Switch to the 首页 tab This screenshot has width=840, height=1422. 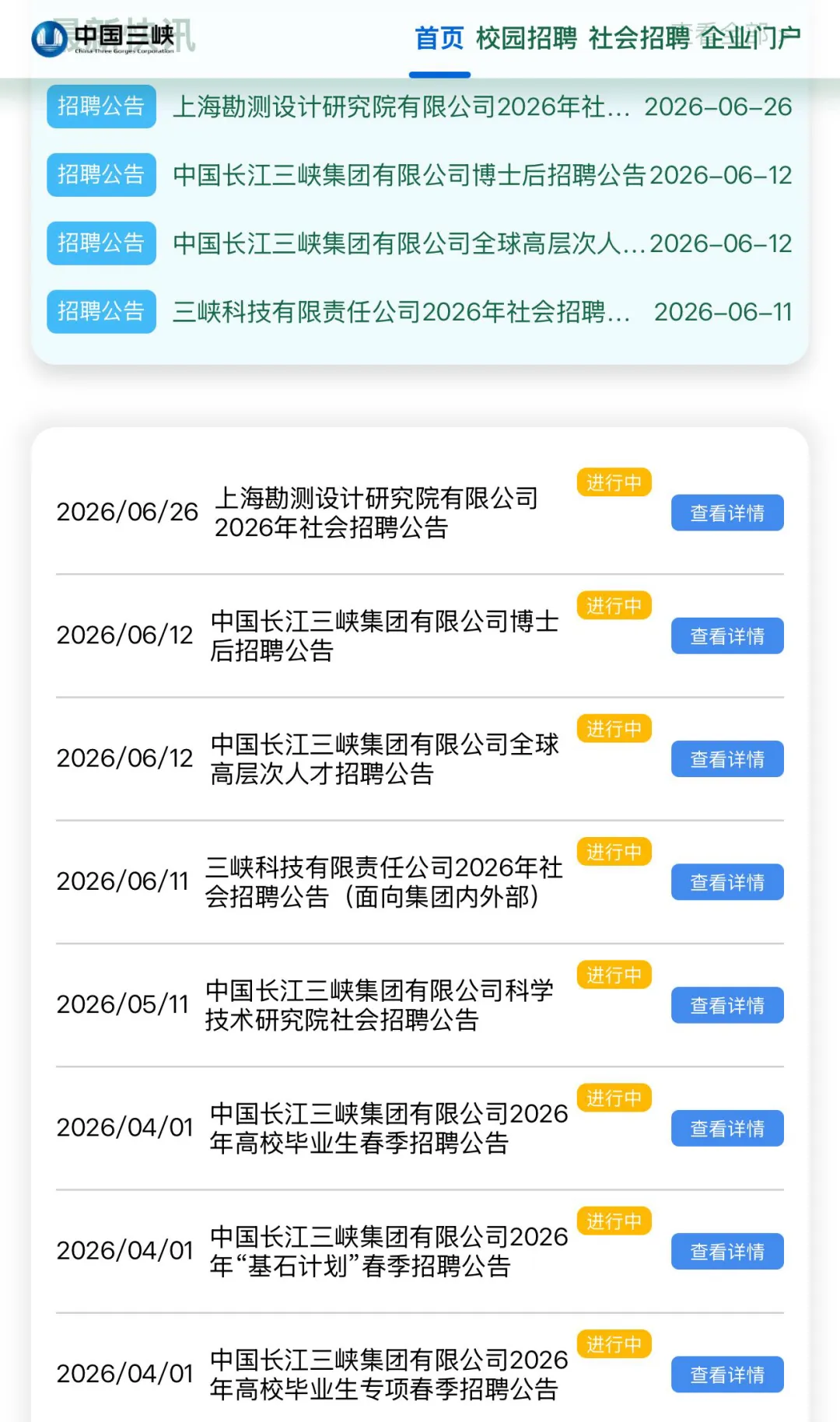click(x=439, y=37)
